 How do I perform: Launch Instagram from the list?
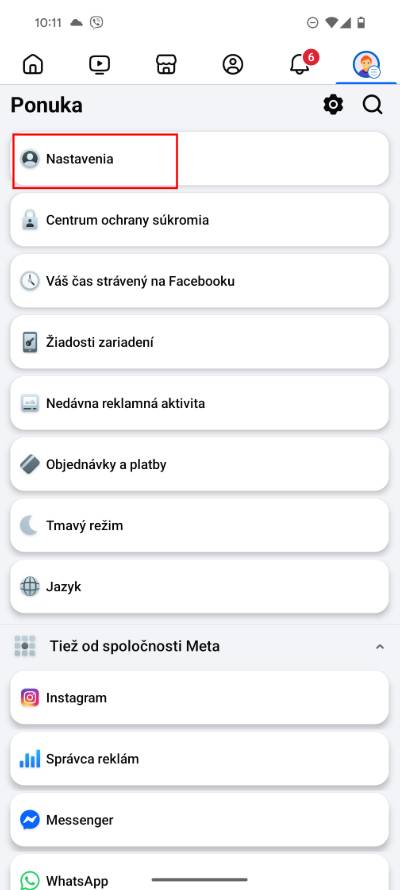[x=199, y=698]
